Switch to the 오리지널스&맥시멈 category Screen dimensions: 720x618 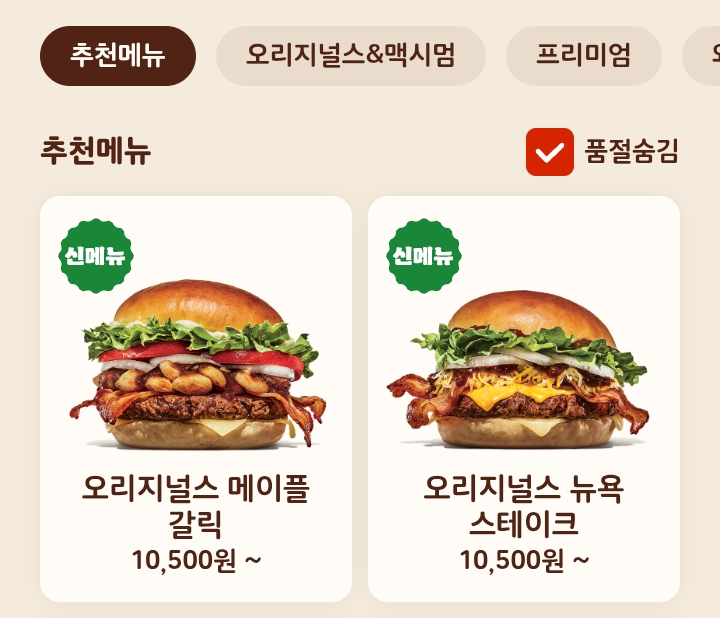pyautogui.click(x=350, y=56)
